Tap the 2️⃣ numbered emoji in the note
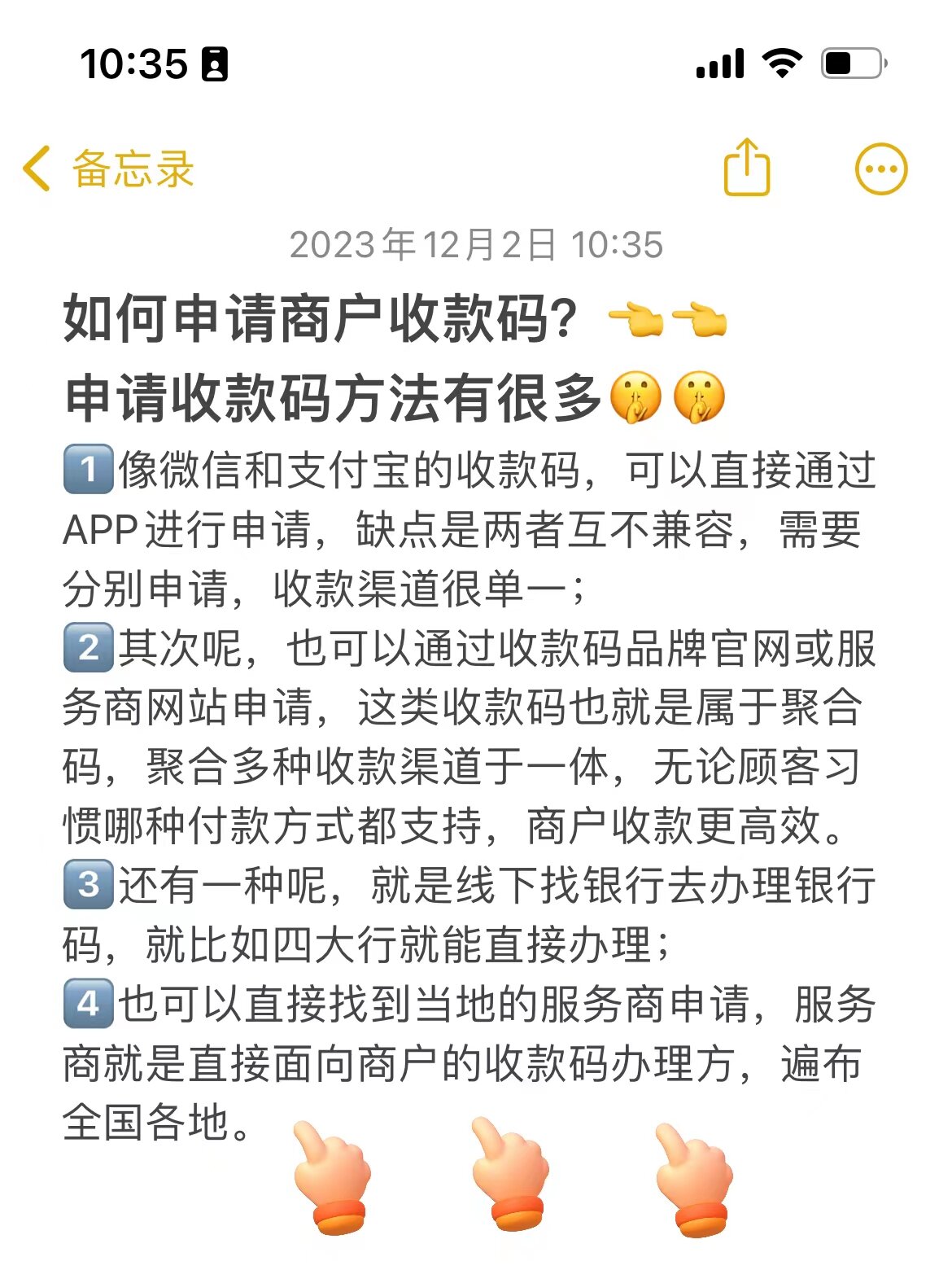This screenshot has width=952, height=1270. pos(89,646)
